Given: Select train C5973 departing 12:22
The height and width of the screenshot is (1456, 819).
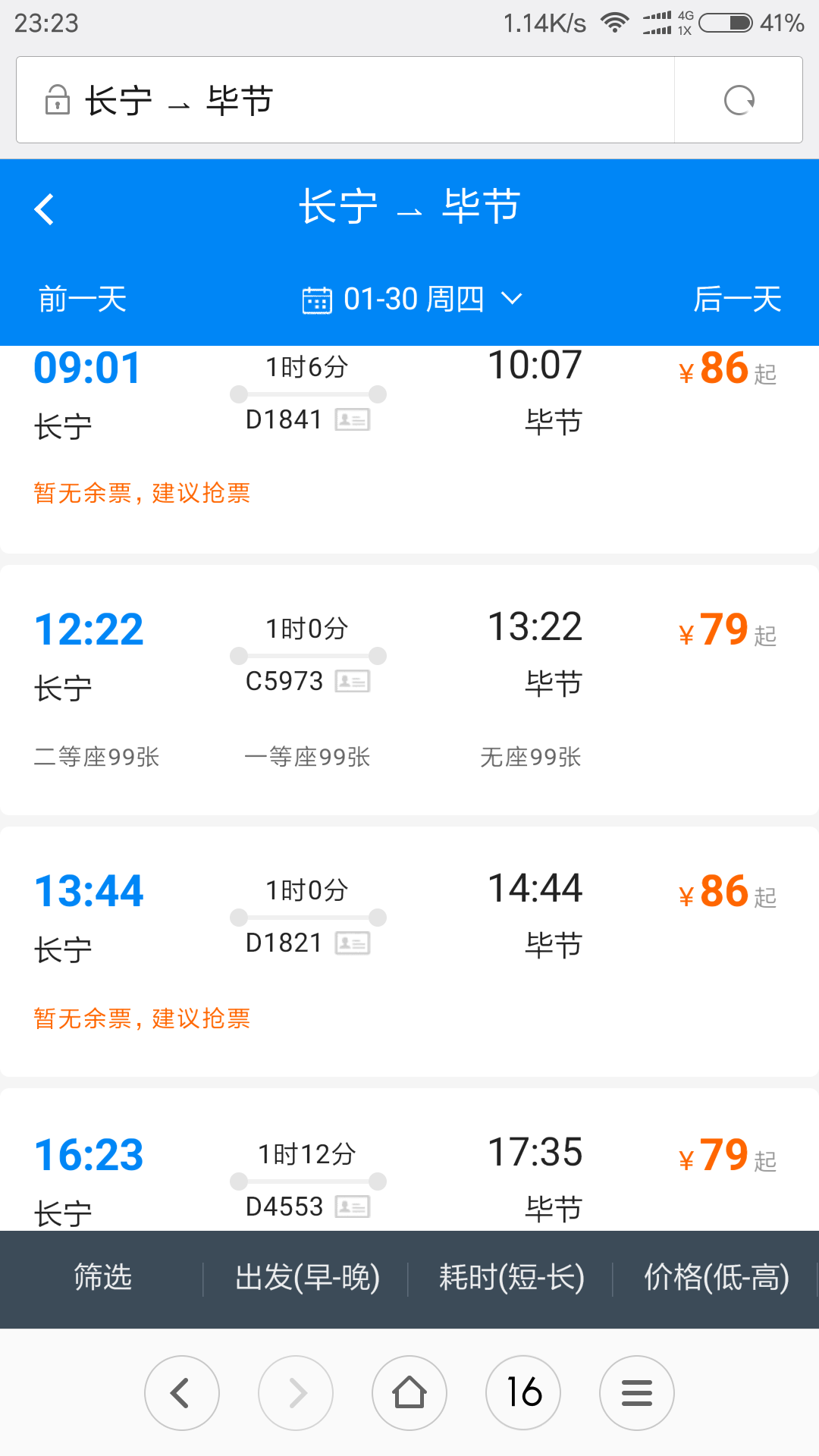Looking at the screenshot, I should [x=409, y=690].
